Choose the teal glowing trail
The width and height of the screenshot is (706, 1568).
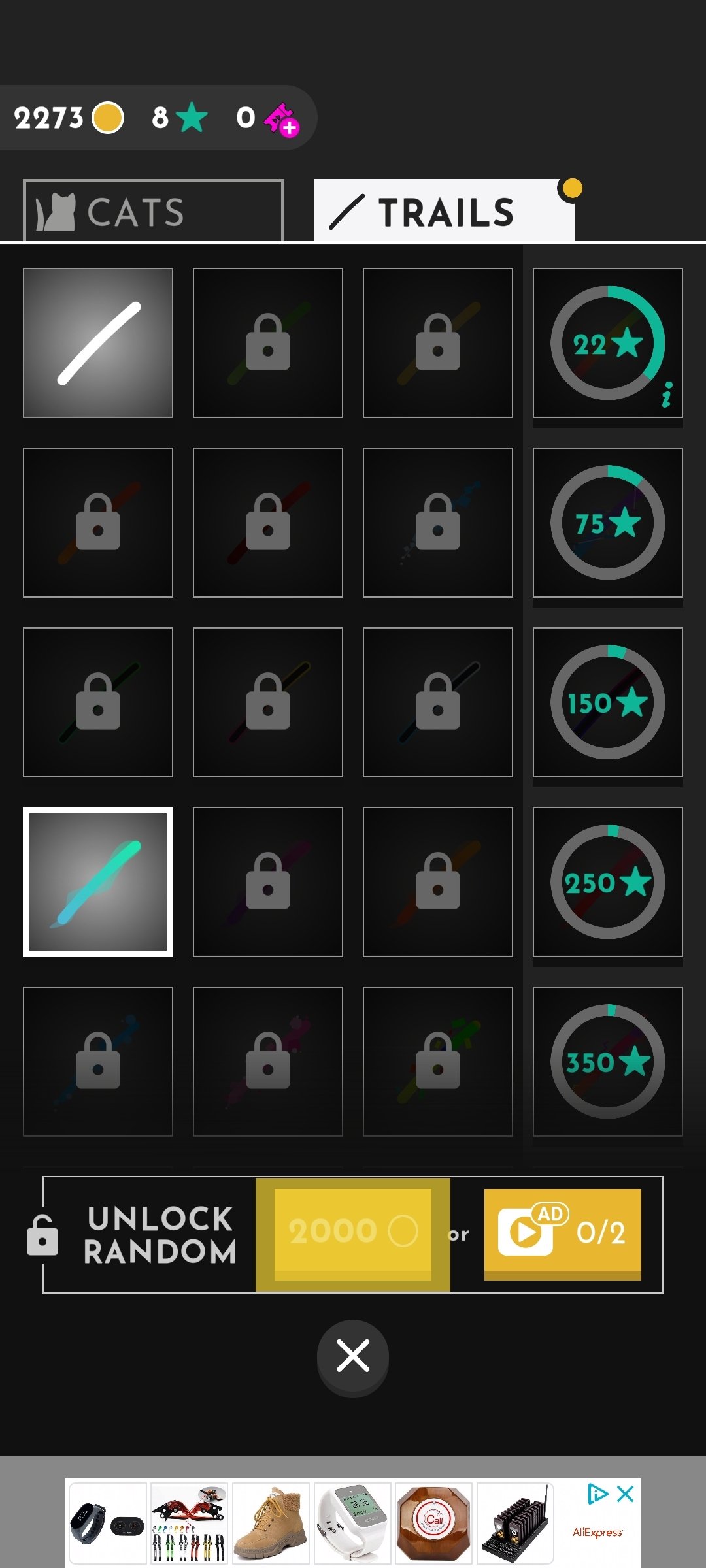98,882
